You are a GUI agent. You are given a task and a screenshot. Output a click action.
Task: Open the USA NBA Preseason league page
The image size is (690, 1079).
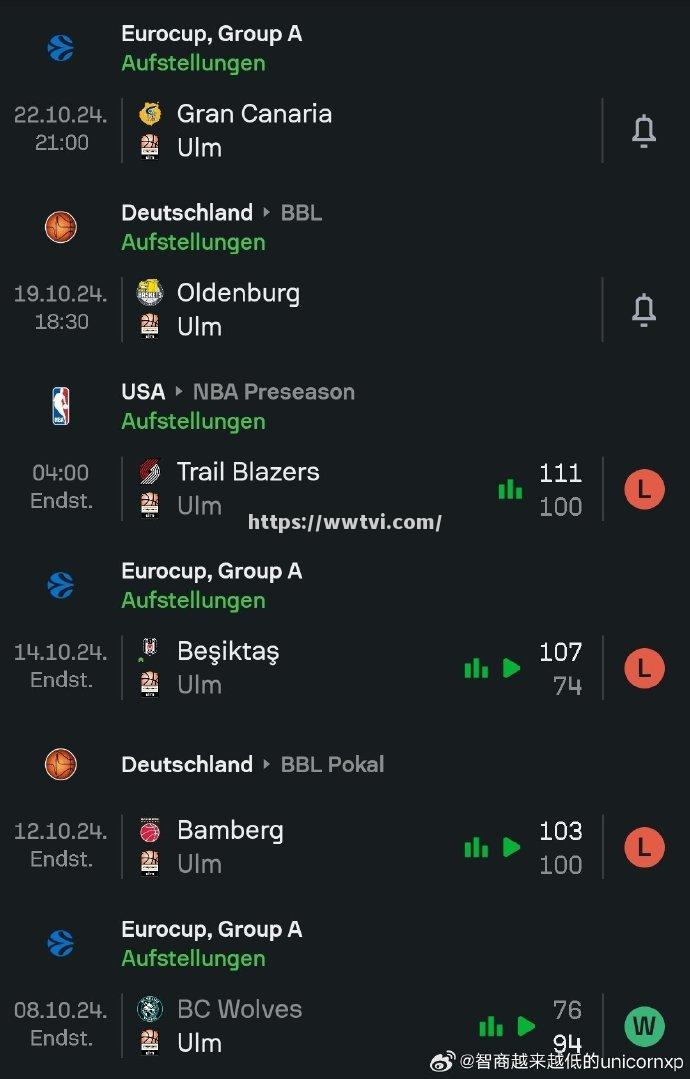[x=238, y=391]
